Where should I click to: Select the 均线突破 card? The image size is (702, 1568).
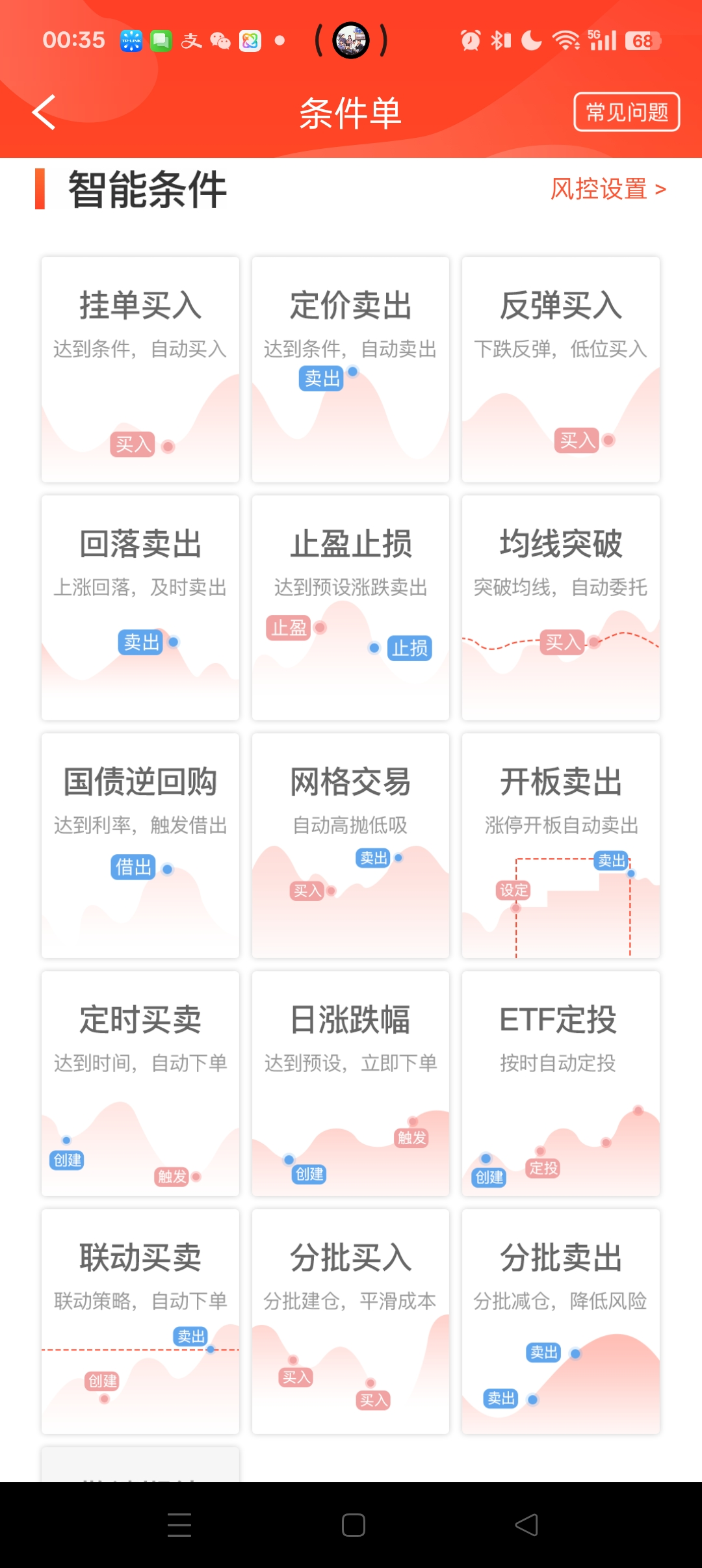[560, 607]
